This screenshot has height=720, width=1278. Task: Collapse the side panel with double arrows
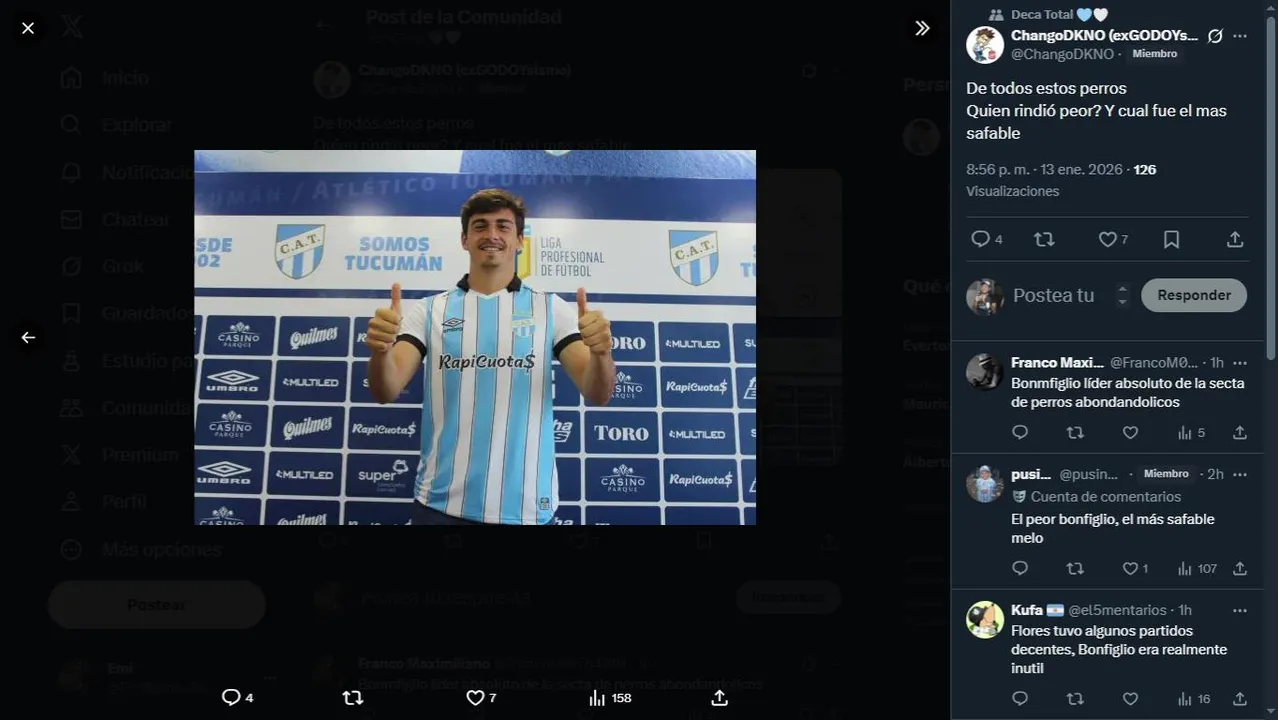(x=922, y=28)
